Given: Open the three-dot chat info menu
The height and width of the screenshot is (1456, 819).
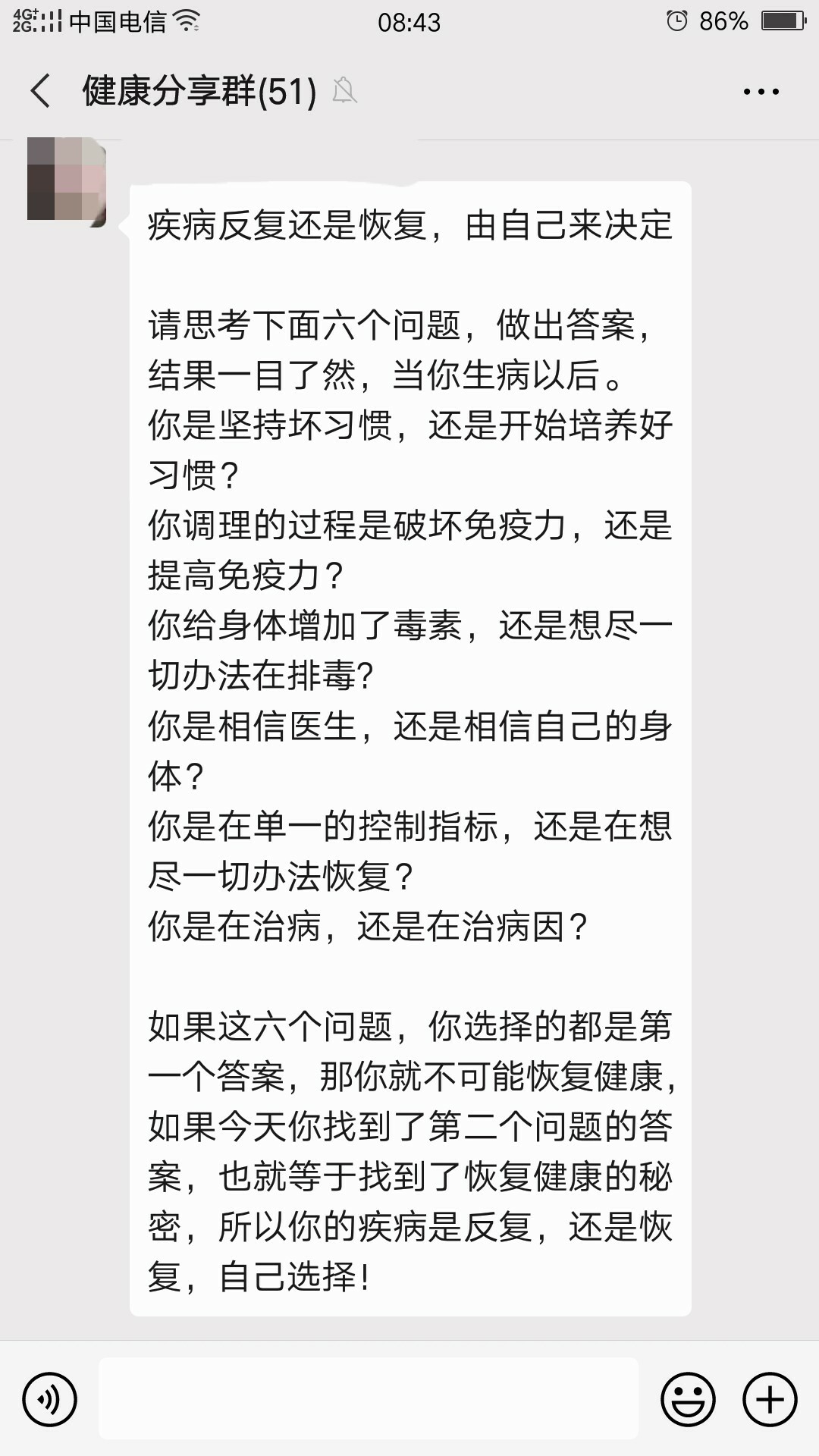Looking at the screenshot, I should [x=761, y=92].
